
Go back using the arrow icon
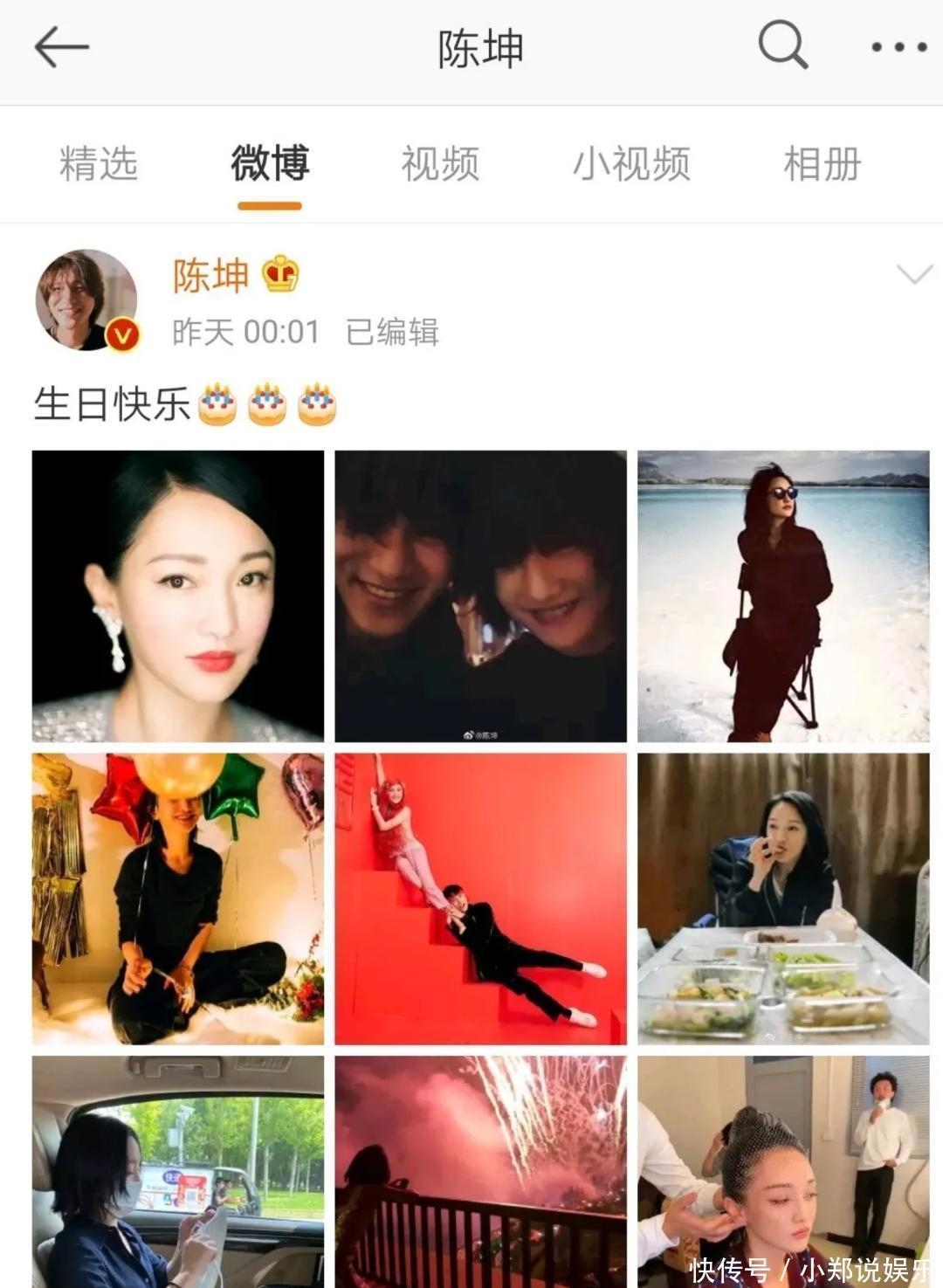tap(61, 47)
